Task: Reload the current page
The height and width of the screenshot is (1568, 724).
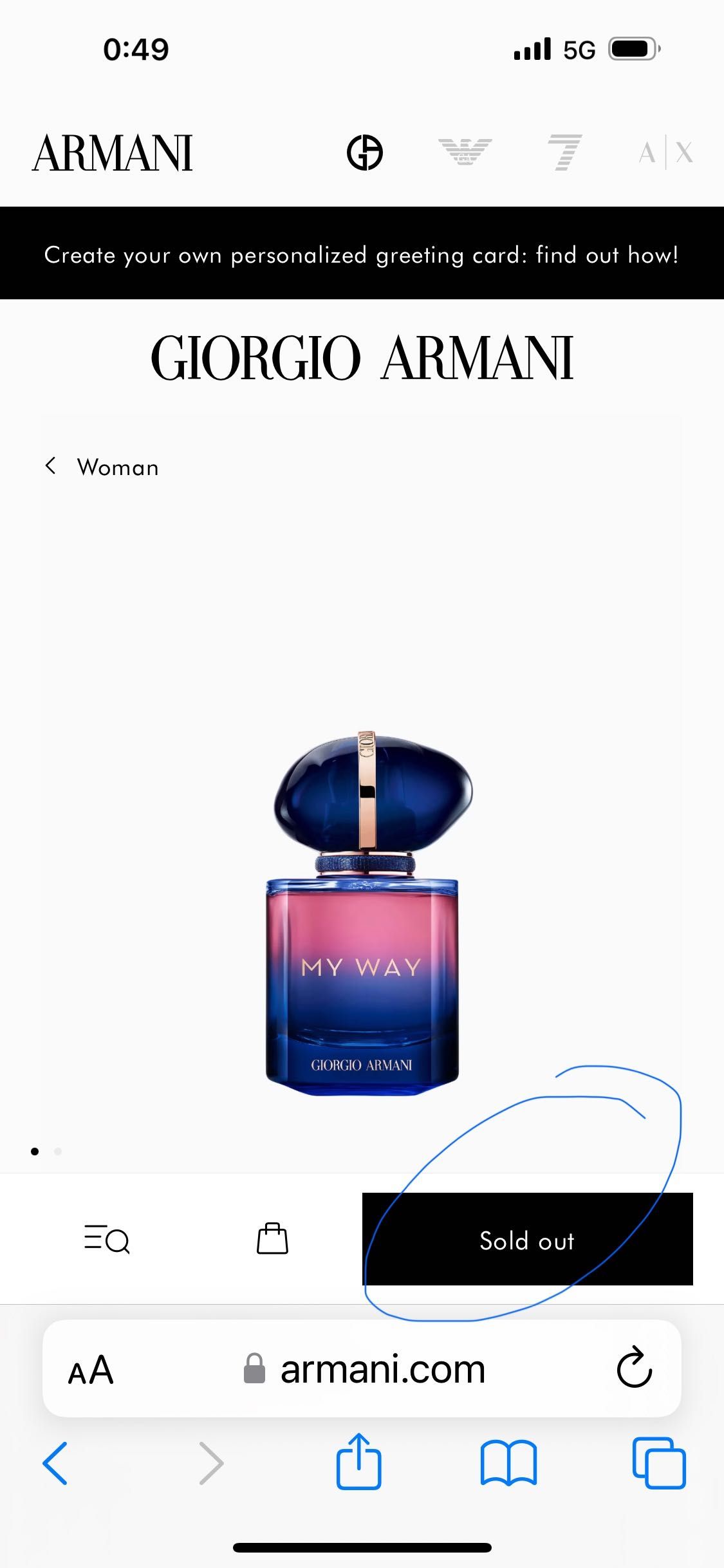Action: (634, 1369)
